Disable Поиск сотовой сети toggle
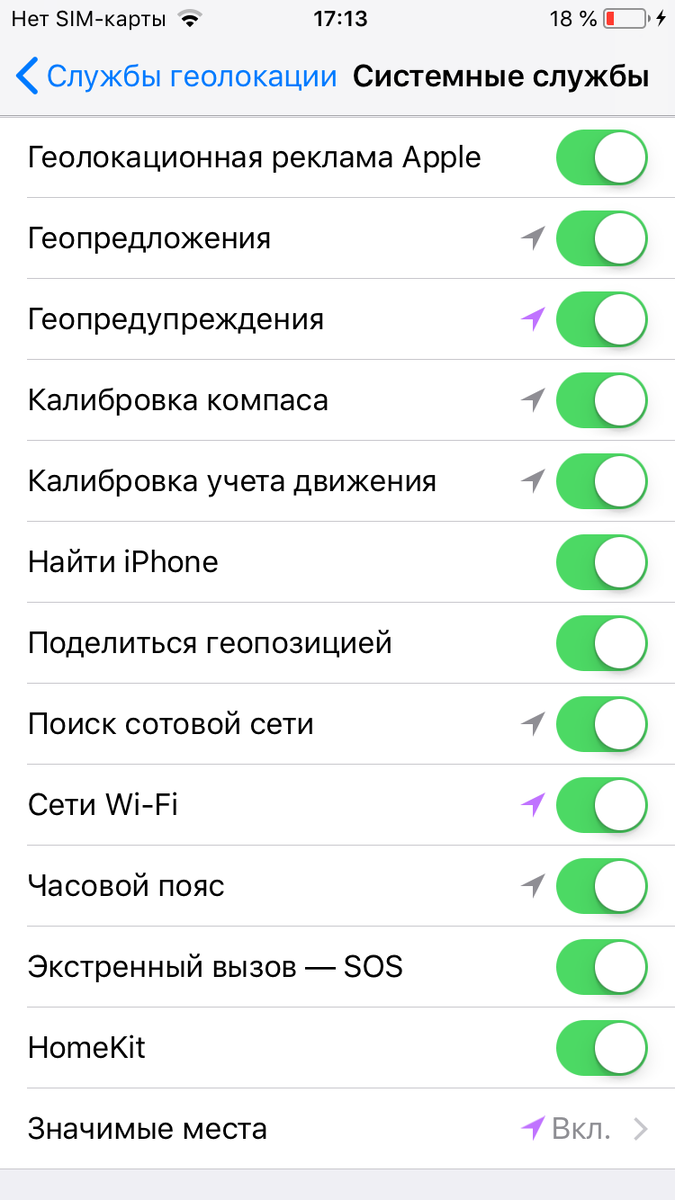The width and height of the screenshot is (675, 1200). click(601, 724)
